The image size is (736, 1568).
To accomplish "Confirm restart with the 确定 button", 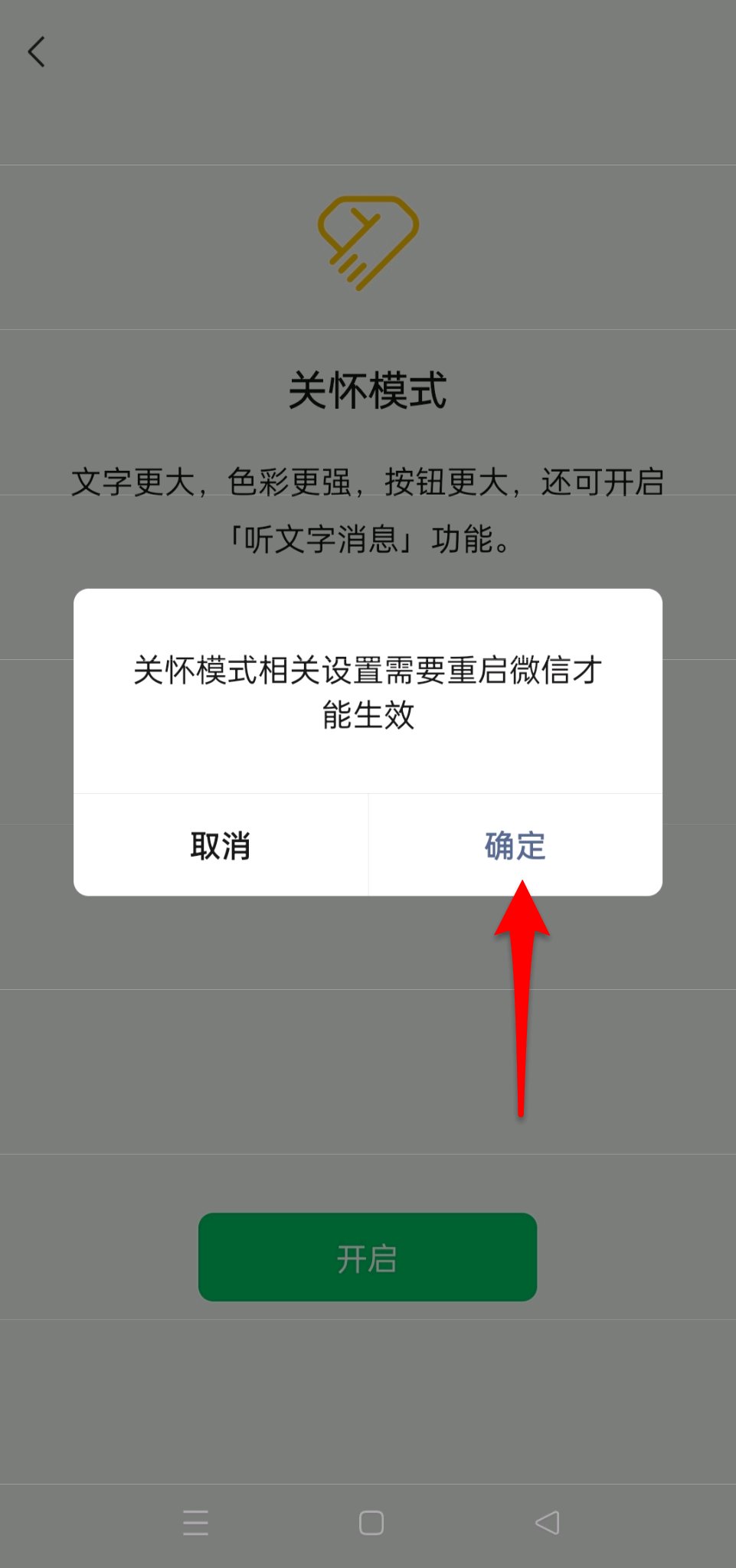I will point(515,845).
